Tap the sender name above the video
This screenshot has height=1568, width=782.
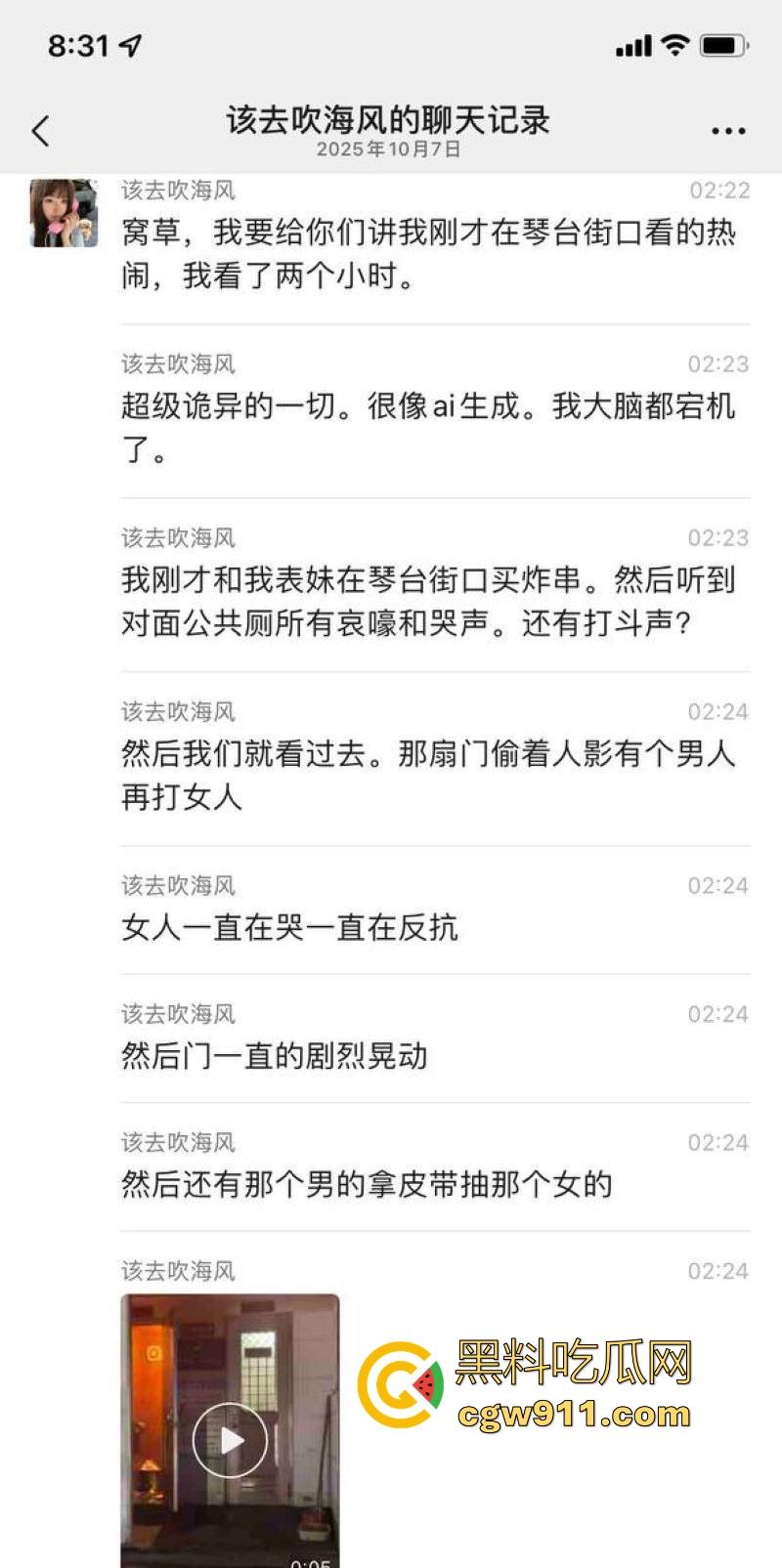178,1272
